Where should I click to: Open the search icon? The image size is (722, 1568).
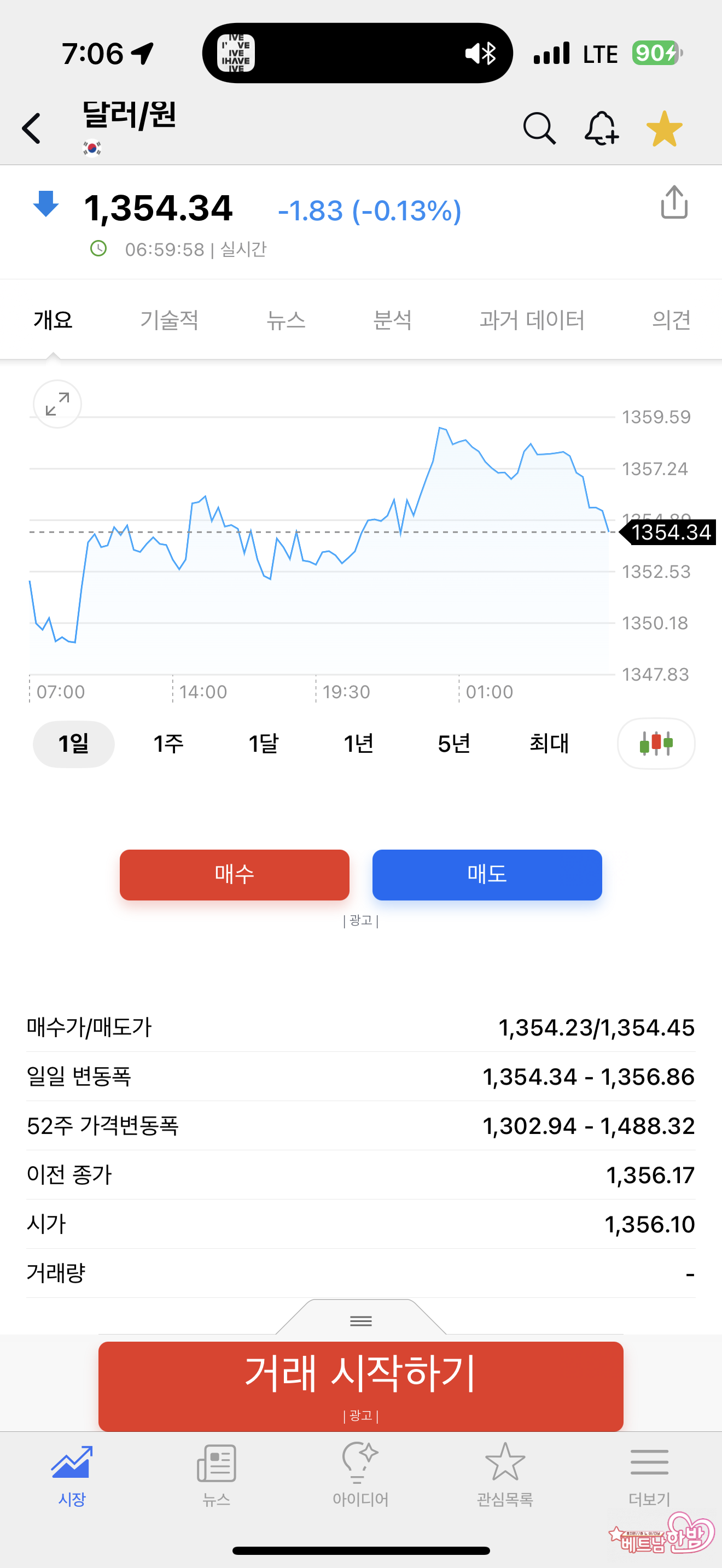coord(539,128)
